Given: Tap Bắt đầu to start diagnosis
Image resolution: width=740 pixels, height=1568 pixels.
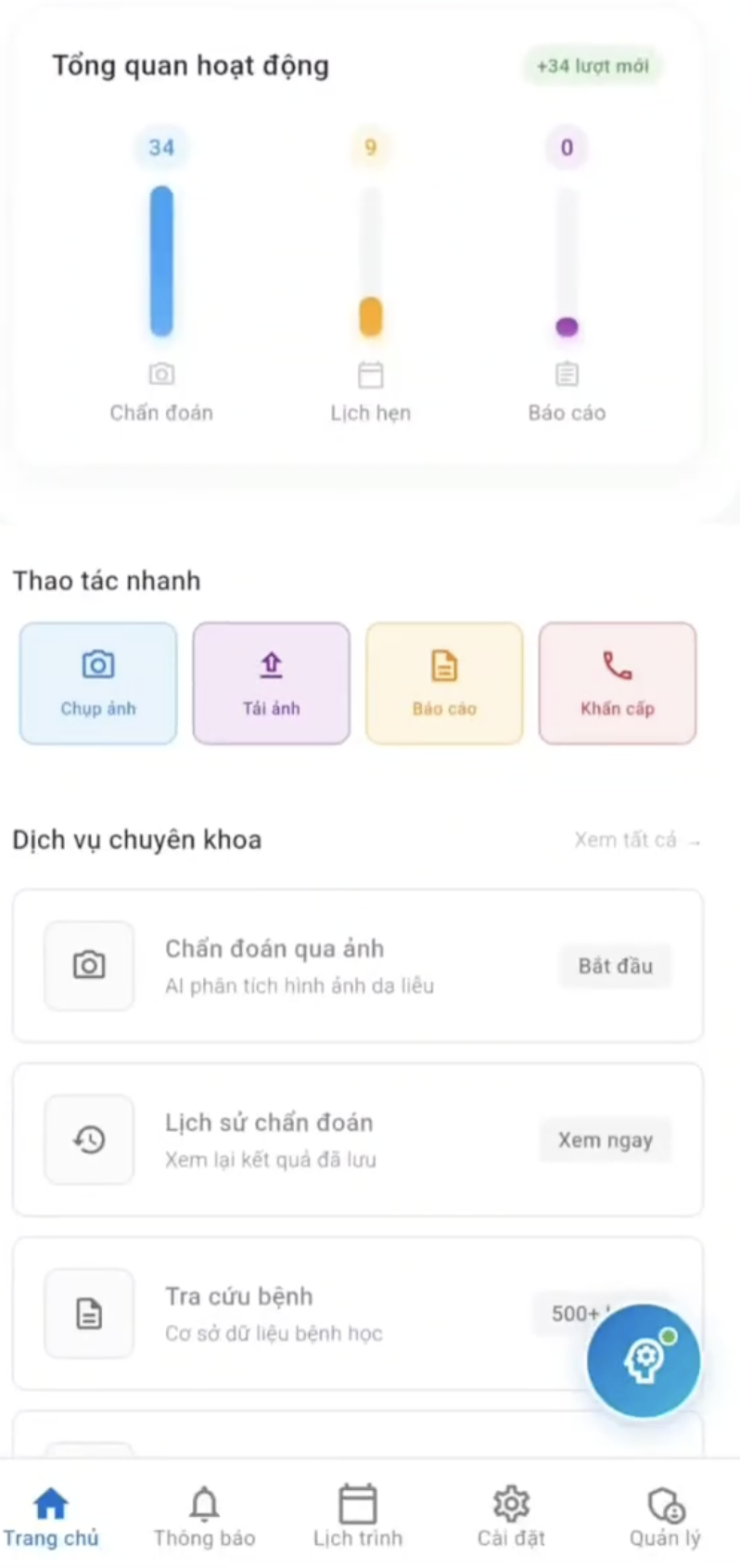Looking at the screenshot, I should (x=615, y=966).
